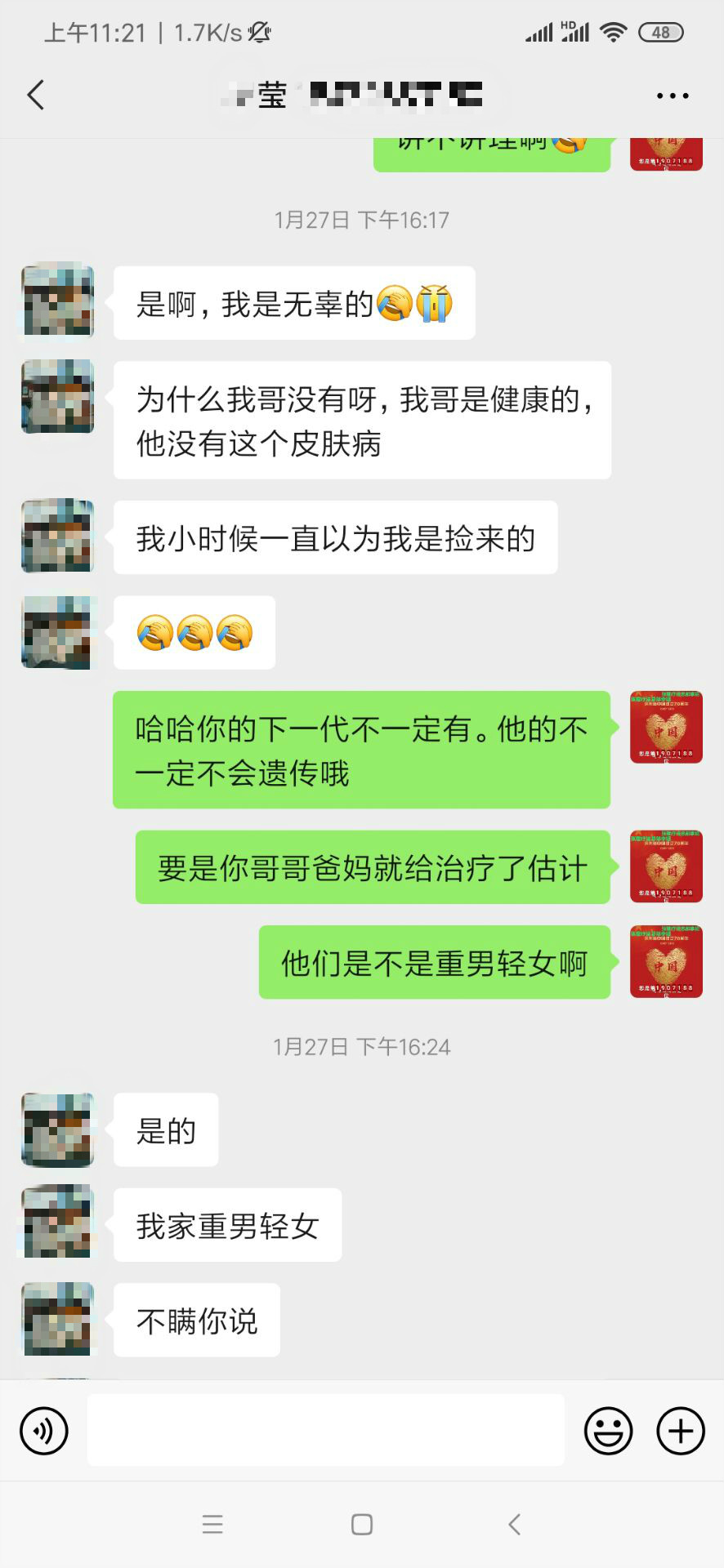Tap system home button
724x1568 pixels.
362,1524
